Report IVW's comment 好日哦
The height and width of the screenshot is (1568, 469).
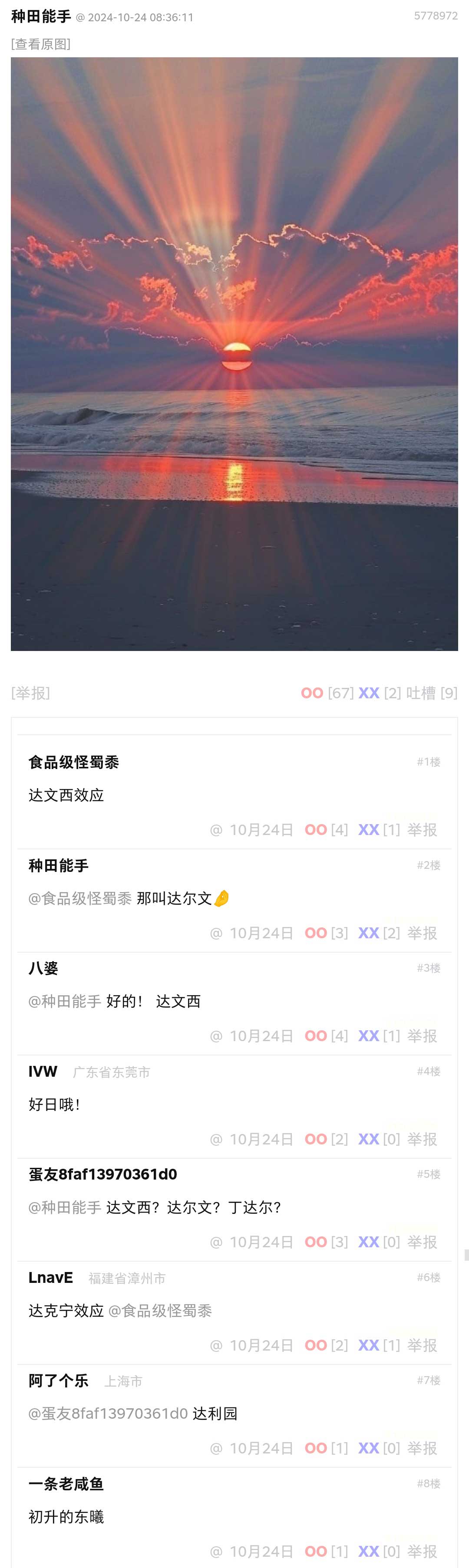point(422,1139)
